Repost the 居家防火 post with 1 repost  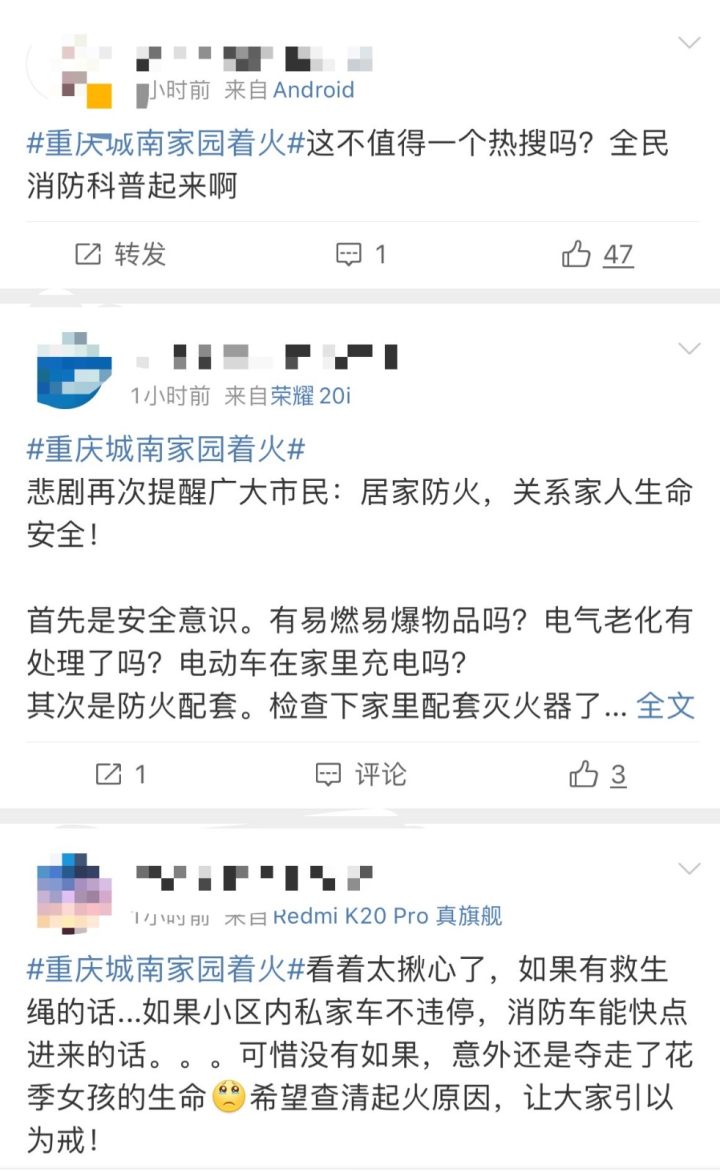click(x=121, y=774)
